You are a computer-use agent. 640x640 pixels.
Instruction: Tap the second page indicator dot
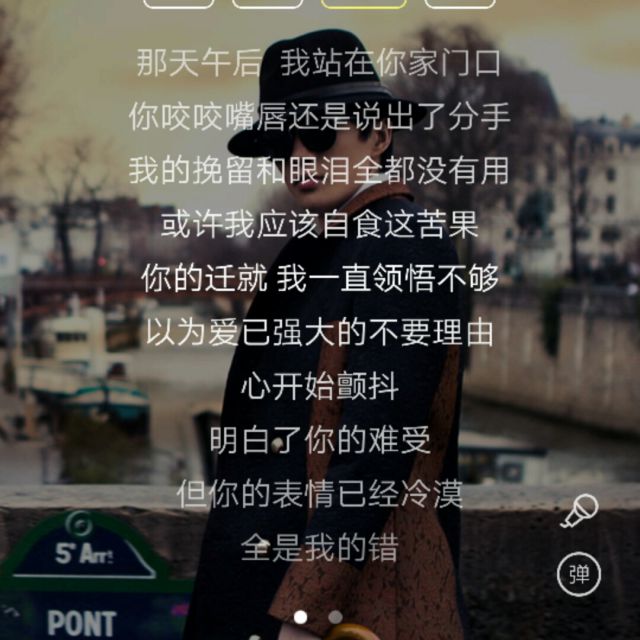coord(335,617)
